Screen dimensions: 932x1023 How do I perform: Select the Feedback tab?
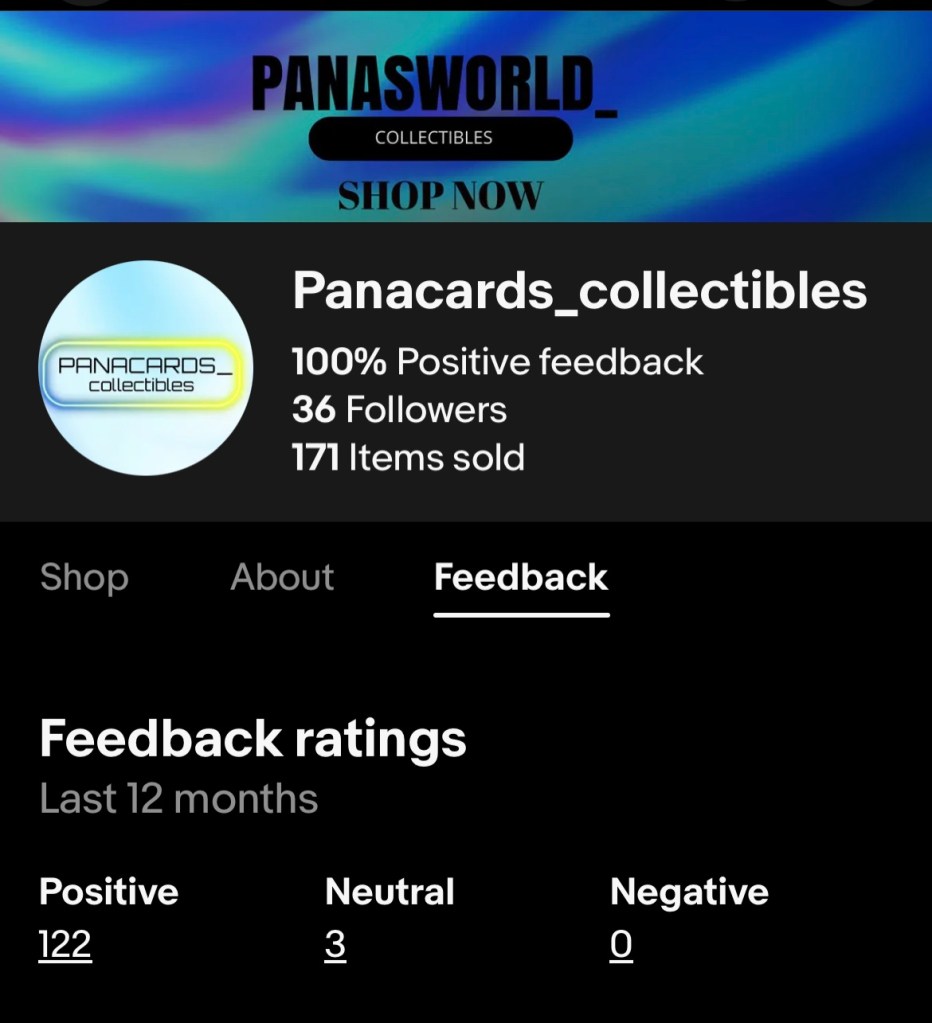click(520, 578)
